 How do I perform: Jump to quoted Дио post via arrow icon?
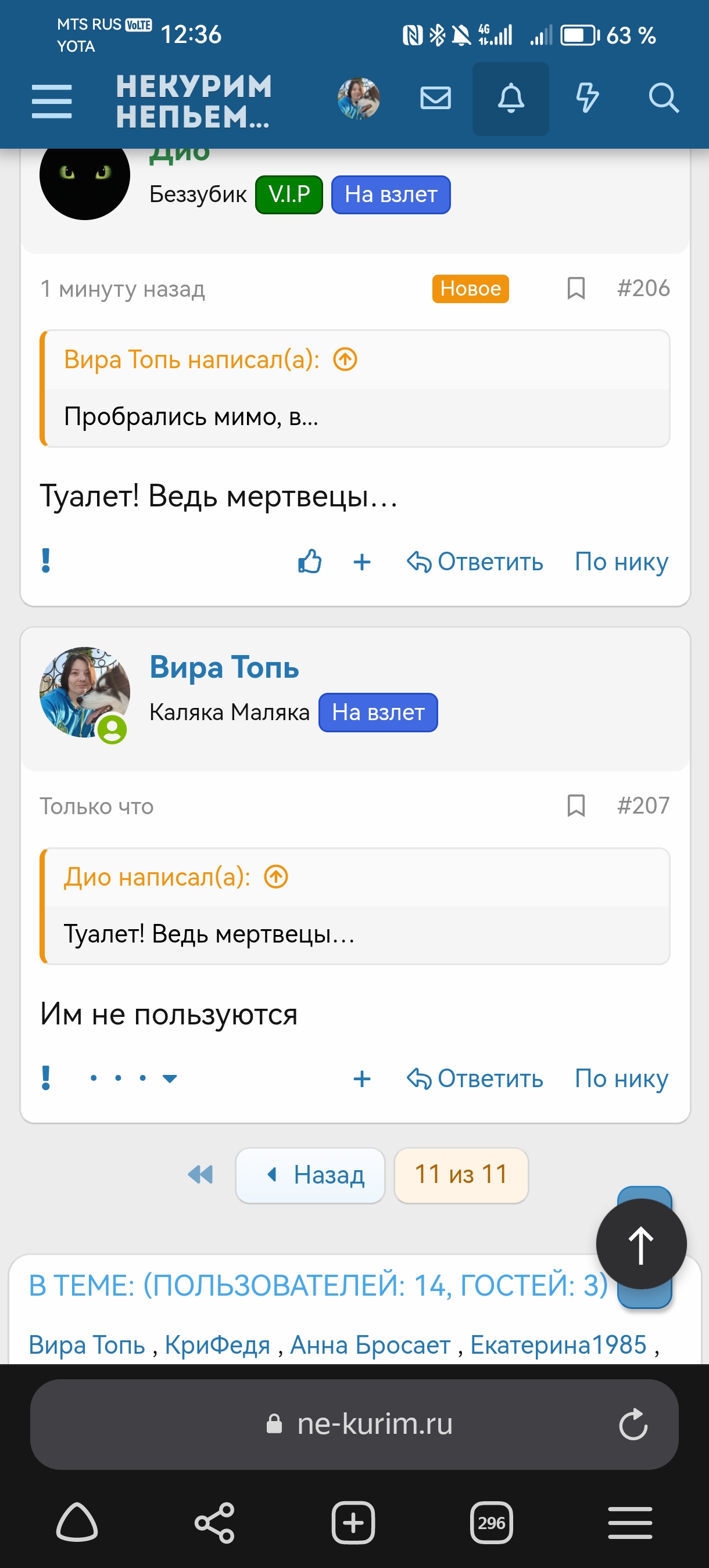[275, 876]
